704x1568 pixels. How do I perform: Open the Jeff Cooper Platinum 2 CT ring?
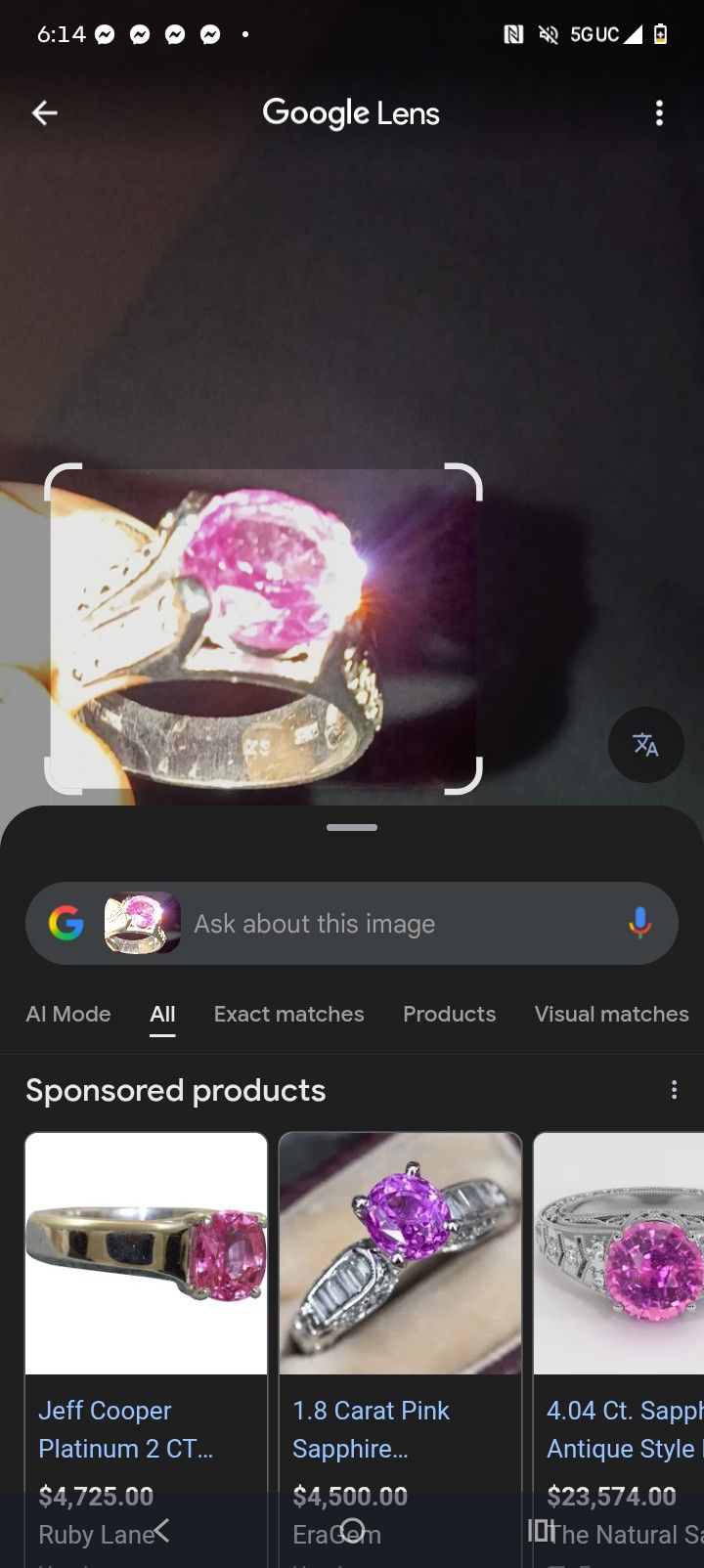[x=146, y=1349]
